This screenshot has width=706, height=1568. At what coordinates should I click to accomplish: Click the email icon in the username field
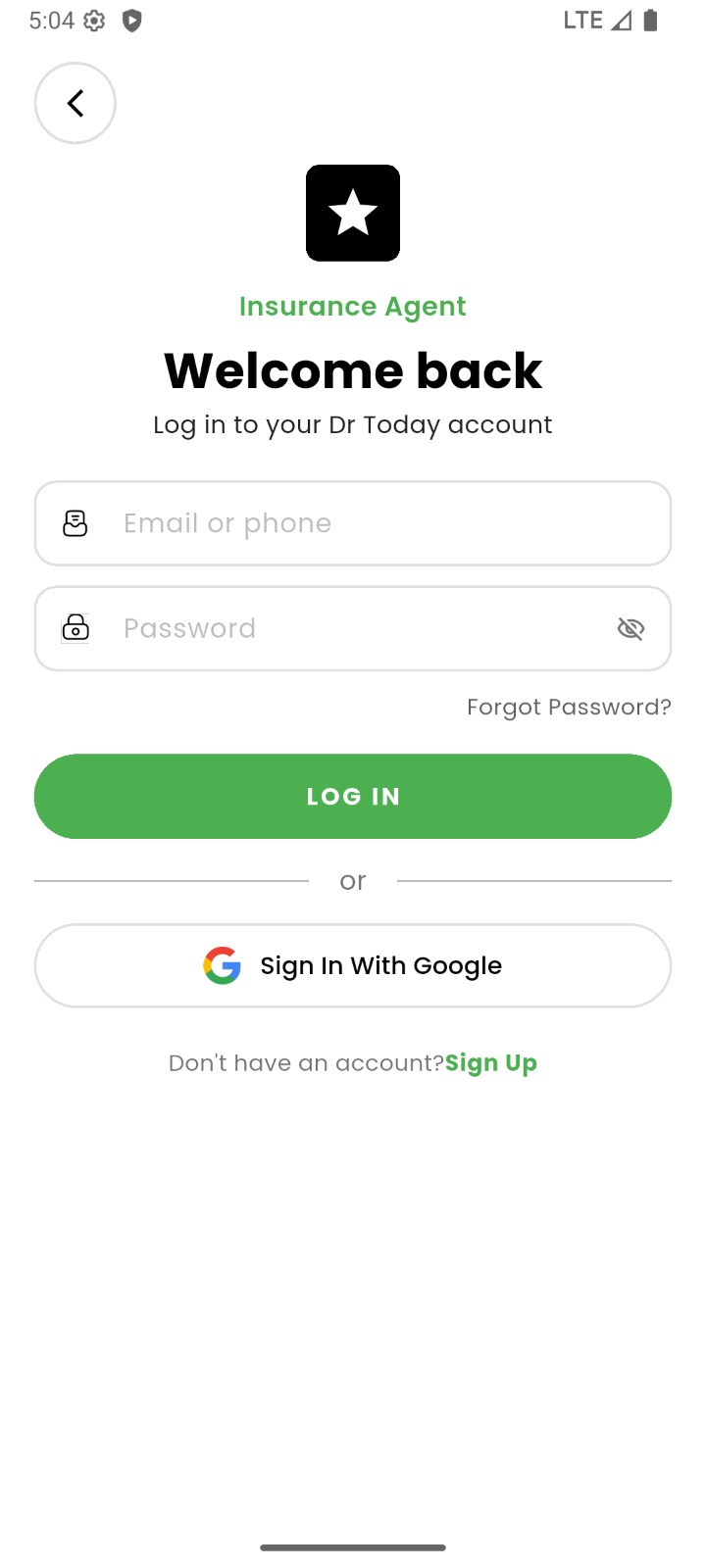click(x=76, y=523)
